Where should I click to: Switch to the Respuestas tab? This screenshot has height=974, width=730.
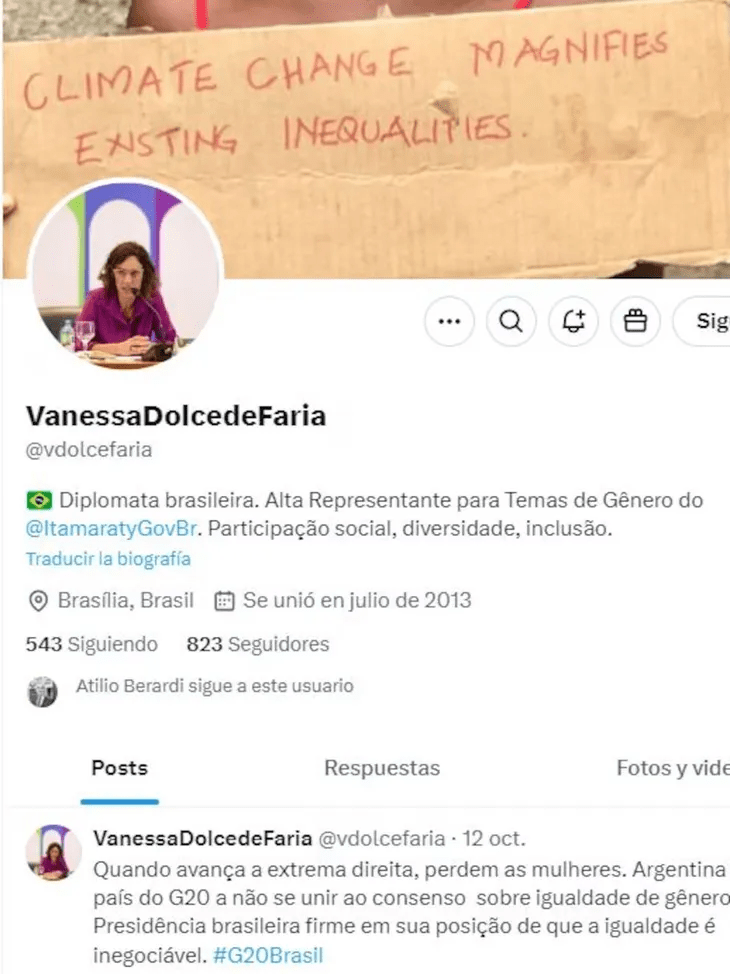[x=382, y=768]
